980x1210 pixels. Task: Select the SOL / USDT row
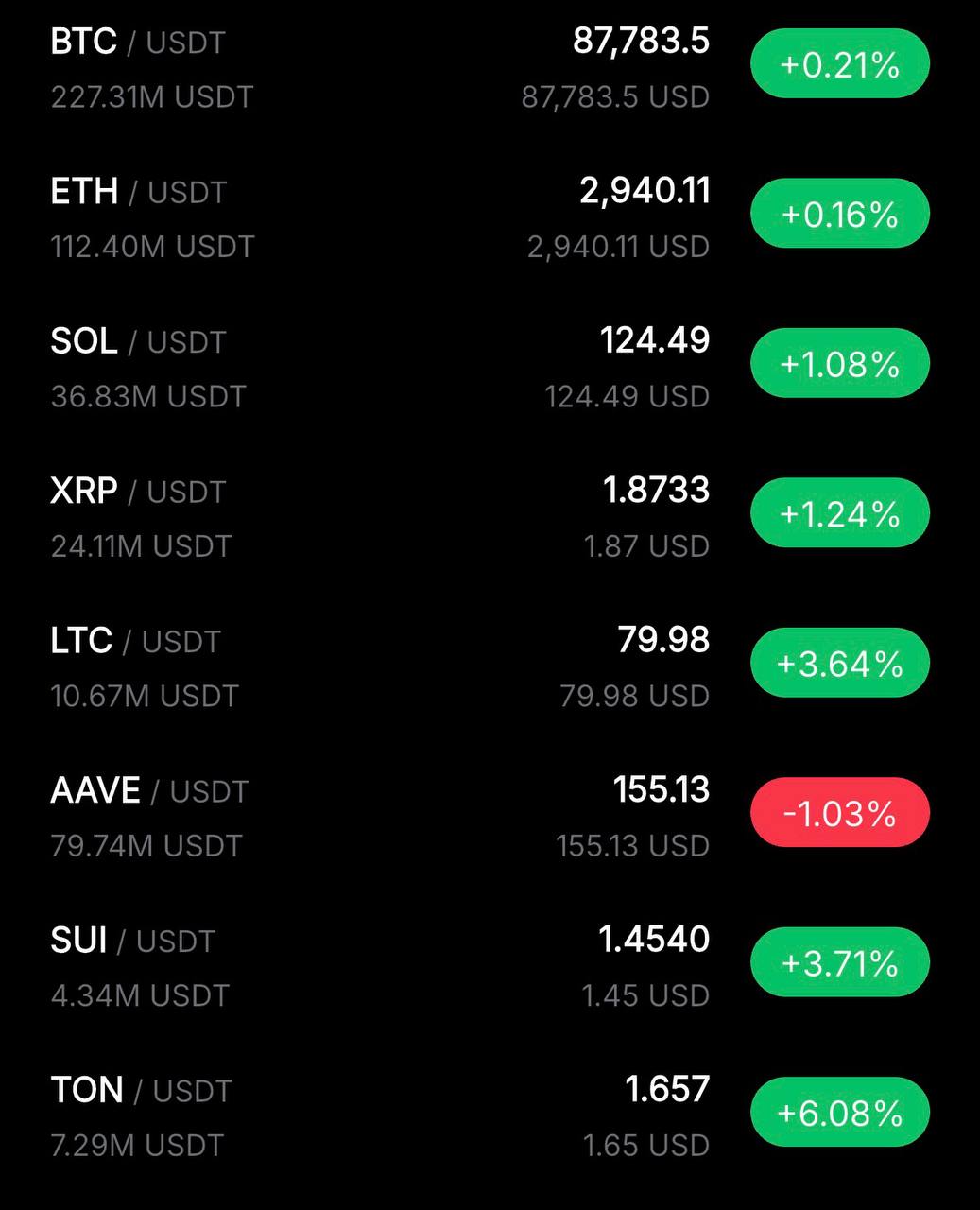[138, 341]
